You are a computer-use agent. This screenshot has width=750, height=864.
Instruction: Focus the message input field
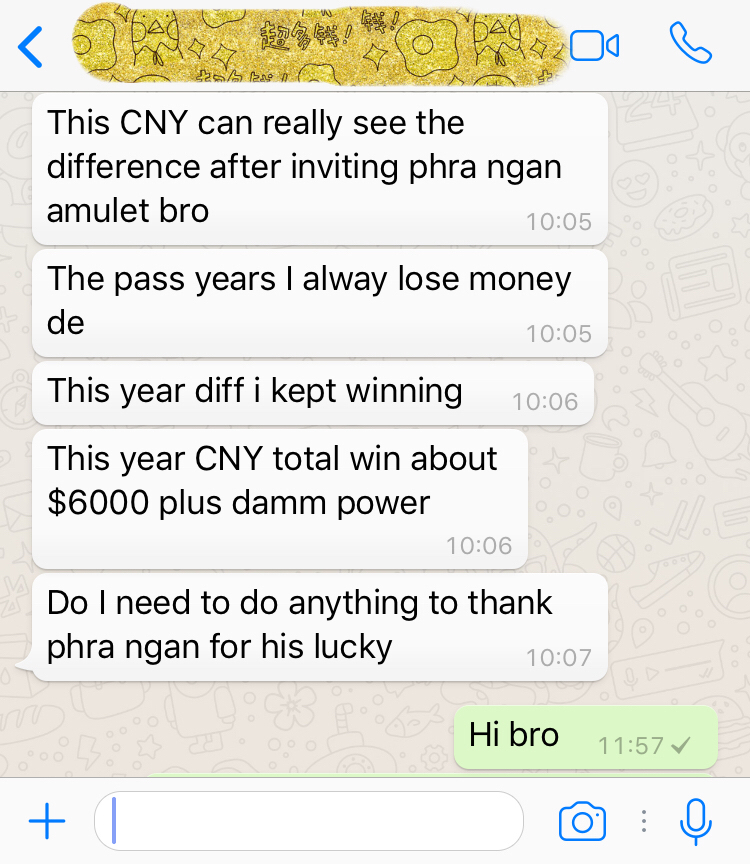310,821
